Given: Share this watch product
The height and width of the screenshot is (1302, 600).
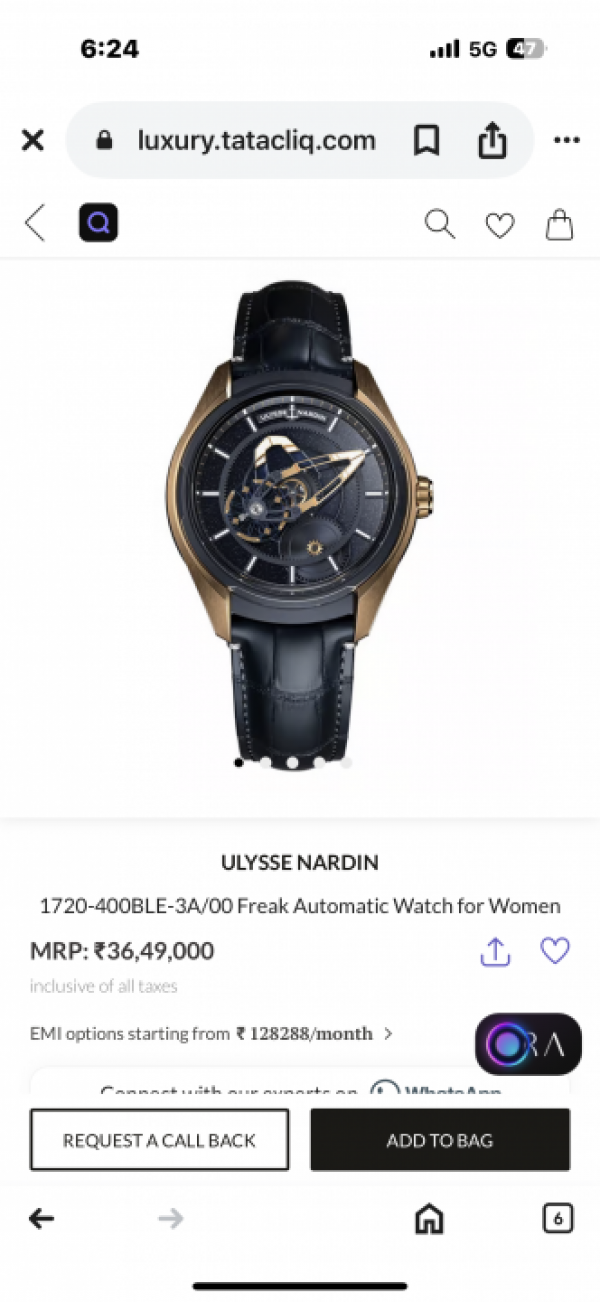Looking at the screenshot, I should tap(495, 952).
